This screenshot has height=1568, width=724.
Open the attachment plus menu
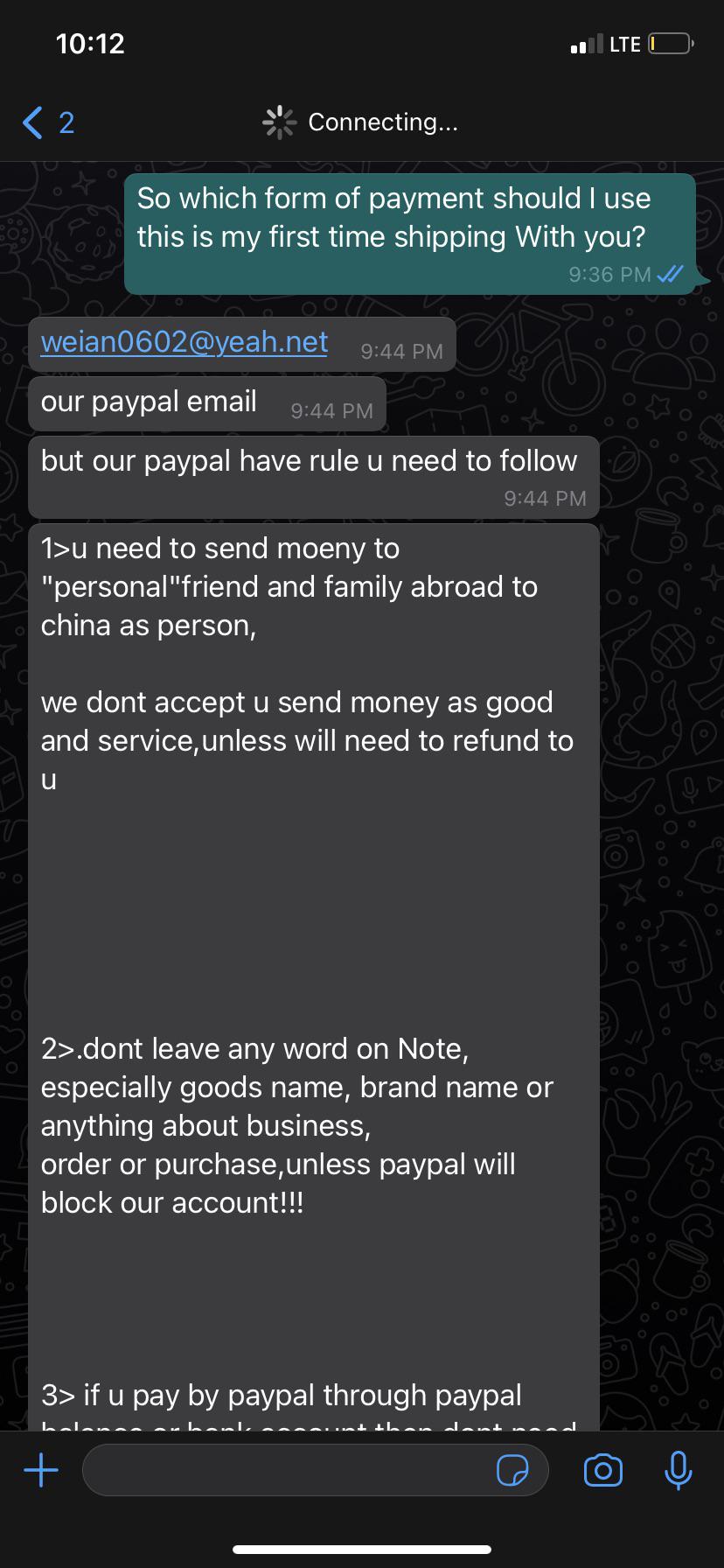(41, 1470)
